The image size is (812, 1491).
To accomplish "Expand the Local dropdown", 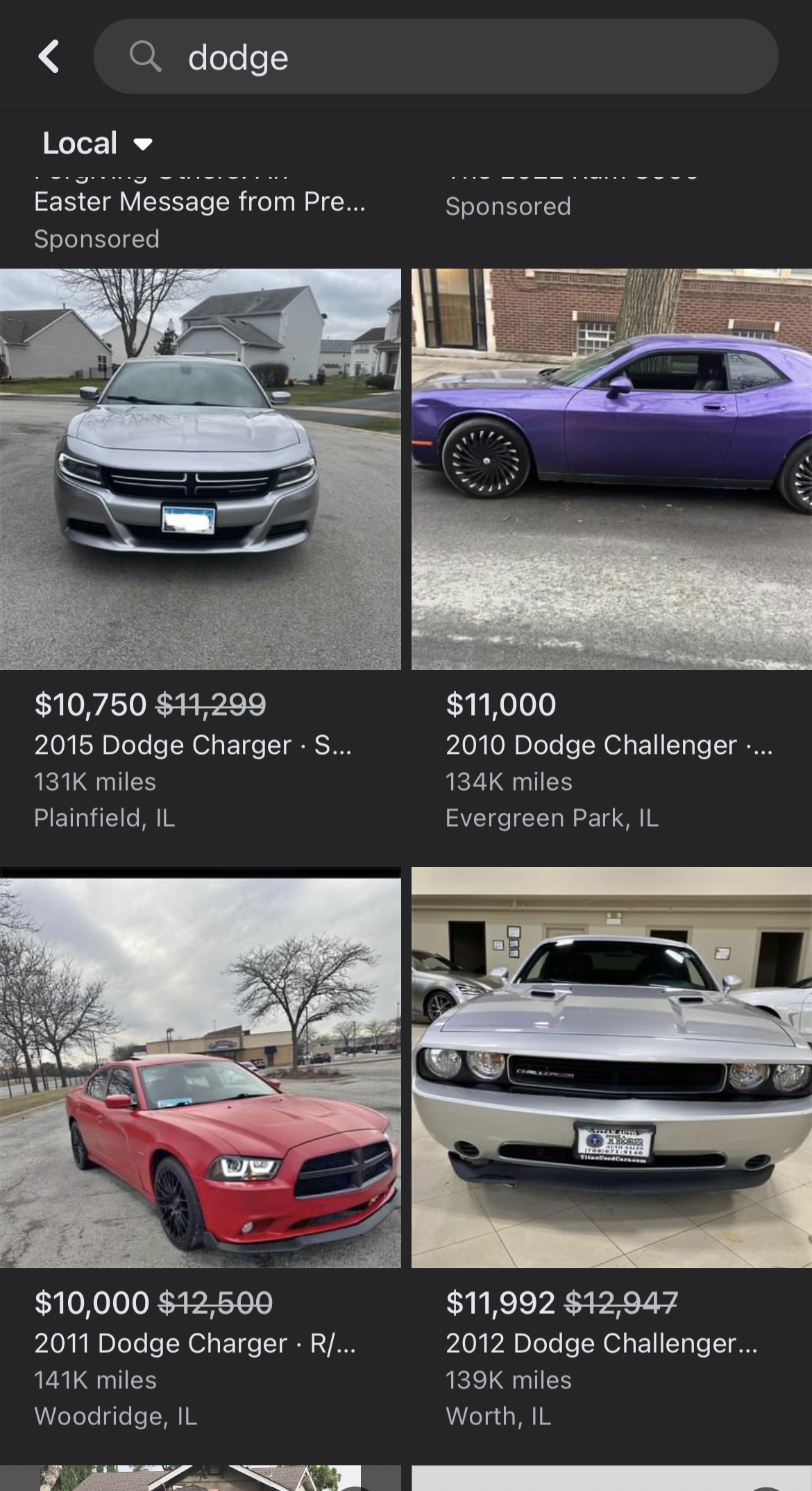I will tap(97, 144).
